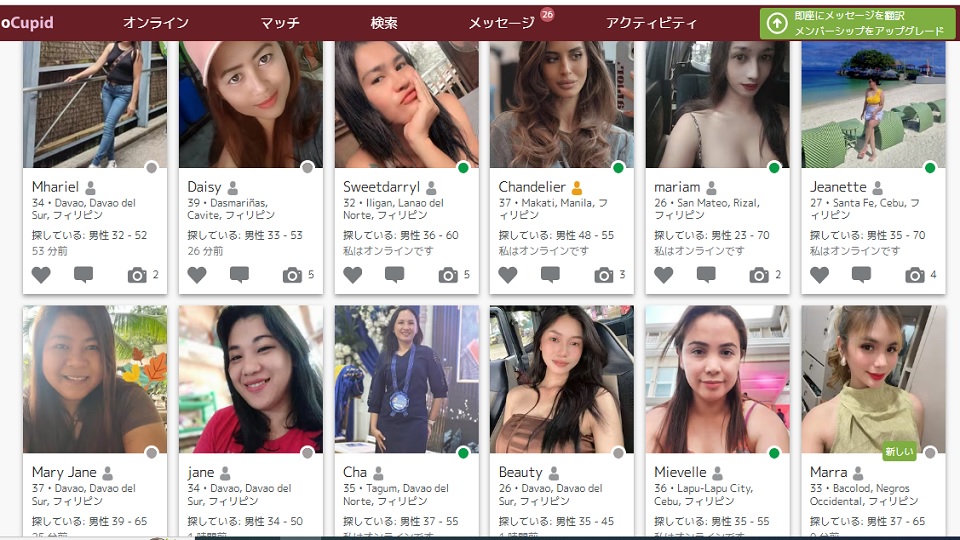Viewport: 960px width, 540px height.
Task: Open new member Marra's profile
Action: coord(873,380)
